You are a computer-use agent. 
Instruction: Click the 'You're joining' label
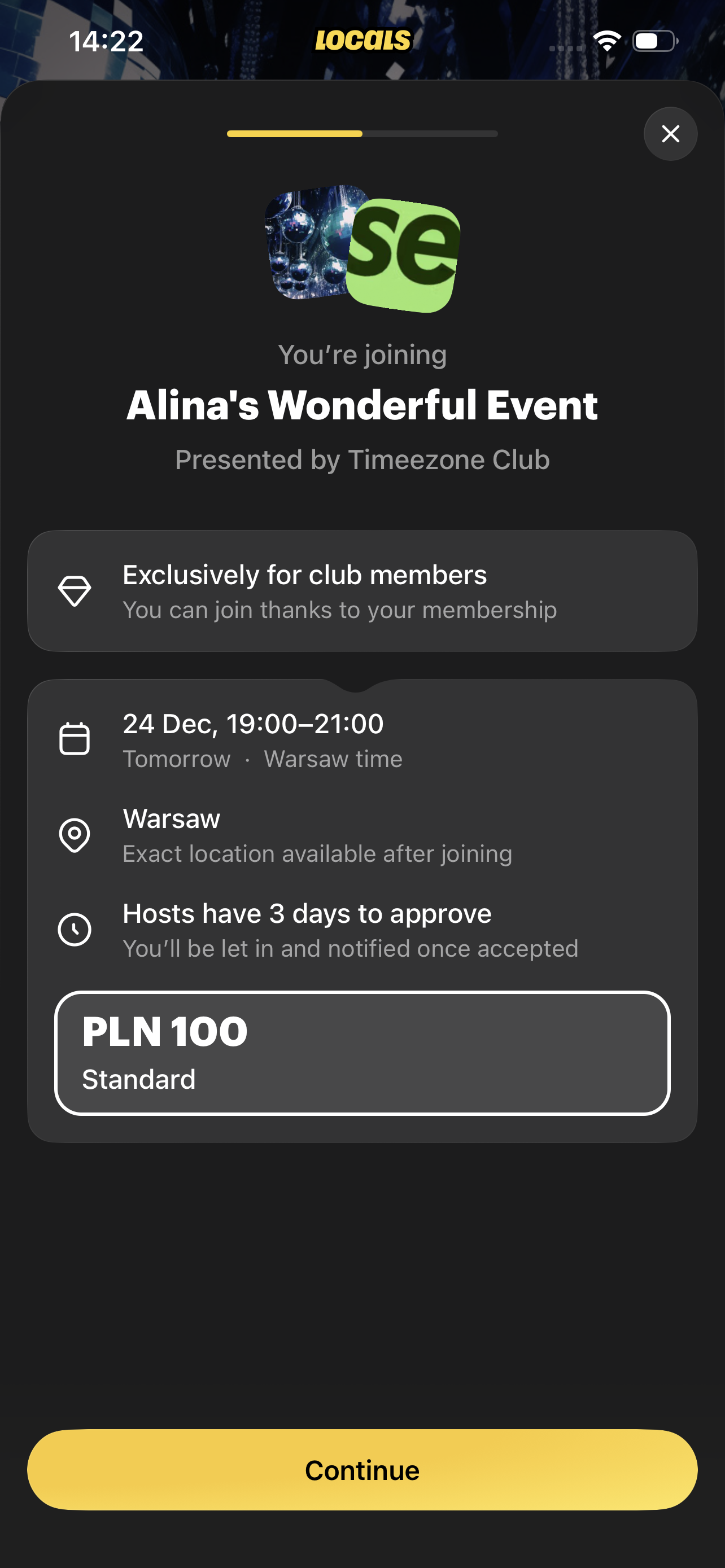[x=362, y=354]
